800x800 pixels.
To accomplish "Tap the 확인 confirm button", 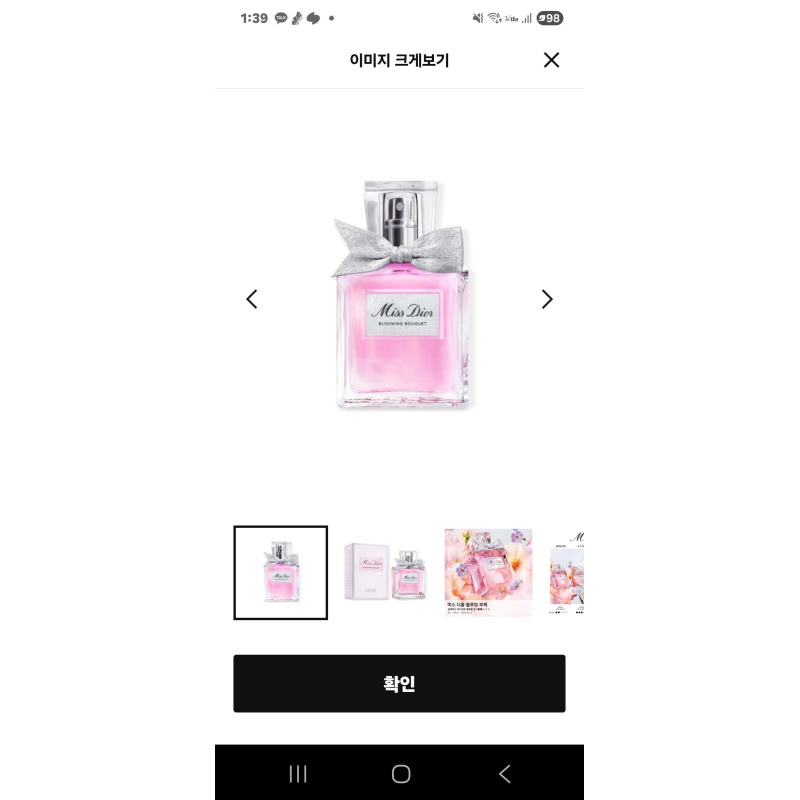I will pyautogui.click(x=399, y=684).
